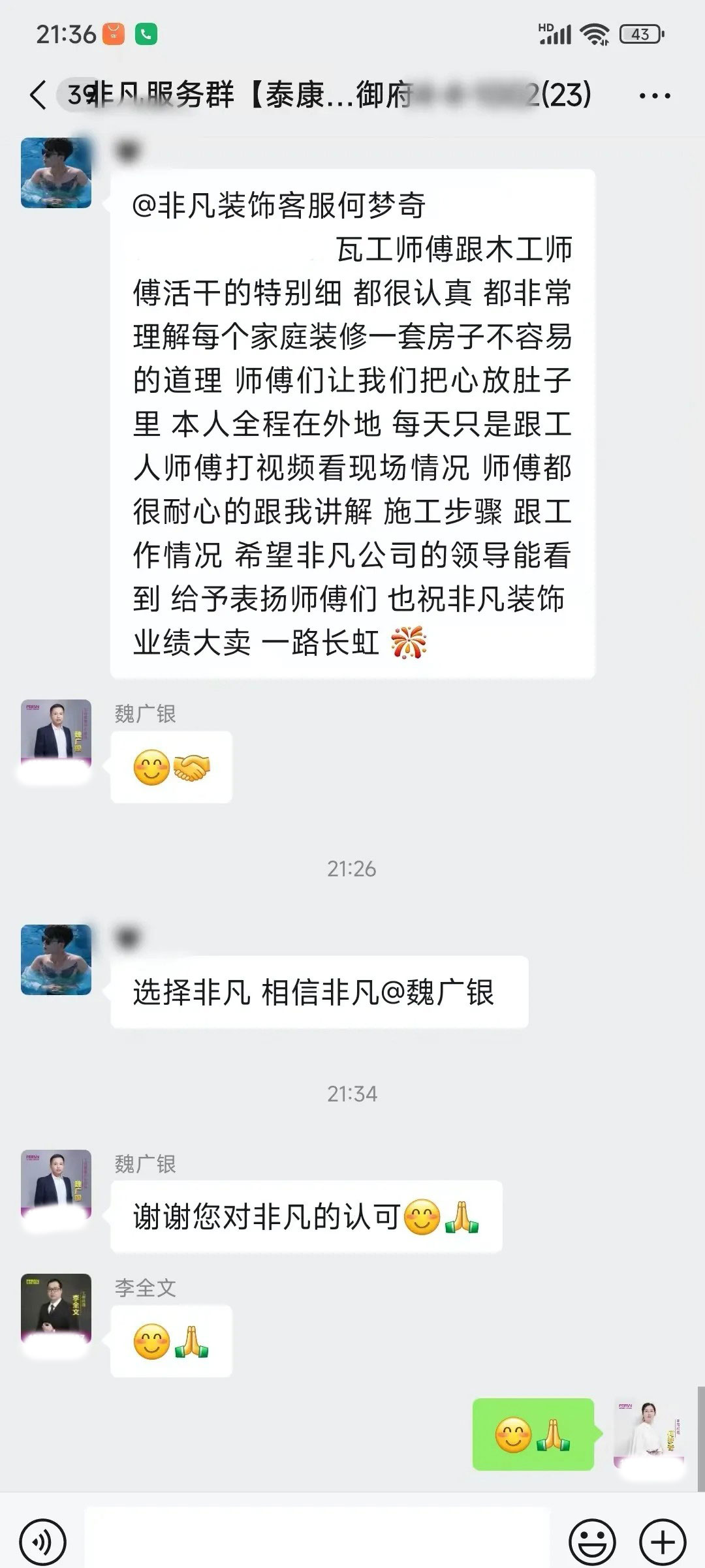705x1568 pixels.
Task: Open the emoji picker
Action: tap(592, 1543)
